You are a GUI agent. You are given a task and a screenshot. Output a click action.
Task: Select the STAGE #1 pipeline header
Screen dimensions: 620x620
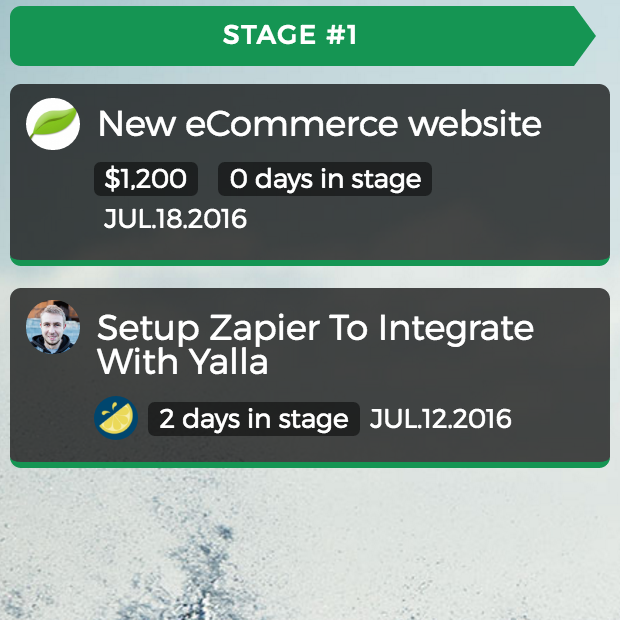(290, 35)
